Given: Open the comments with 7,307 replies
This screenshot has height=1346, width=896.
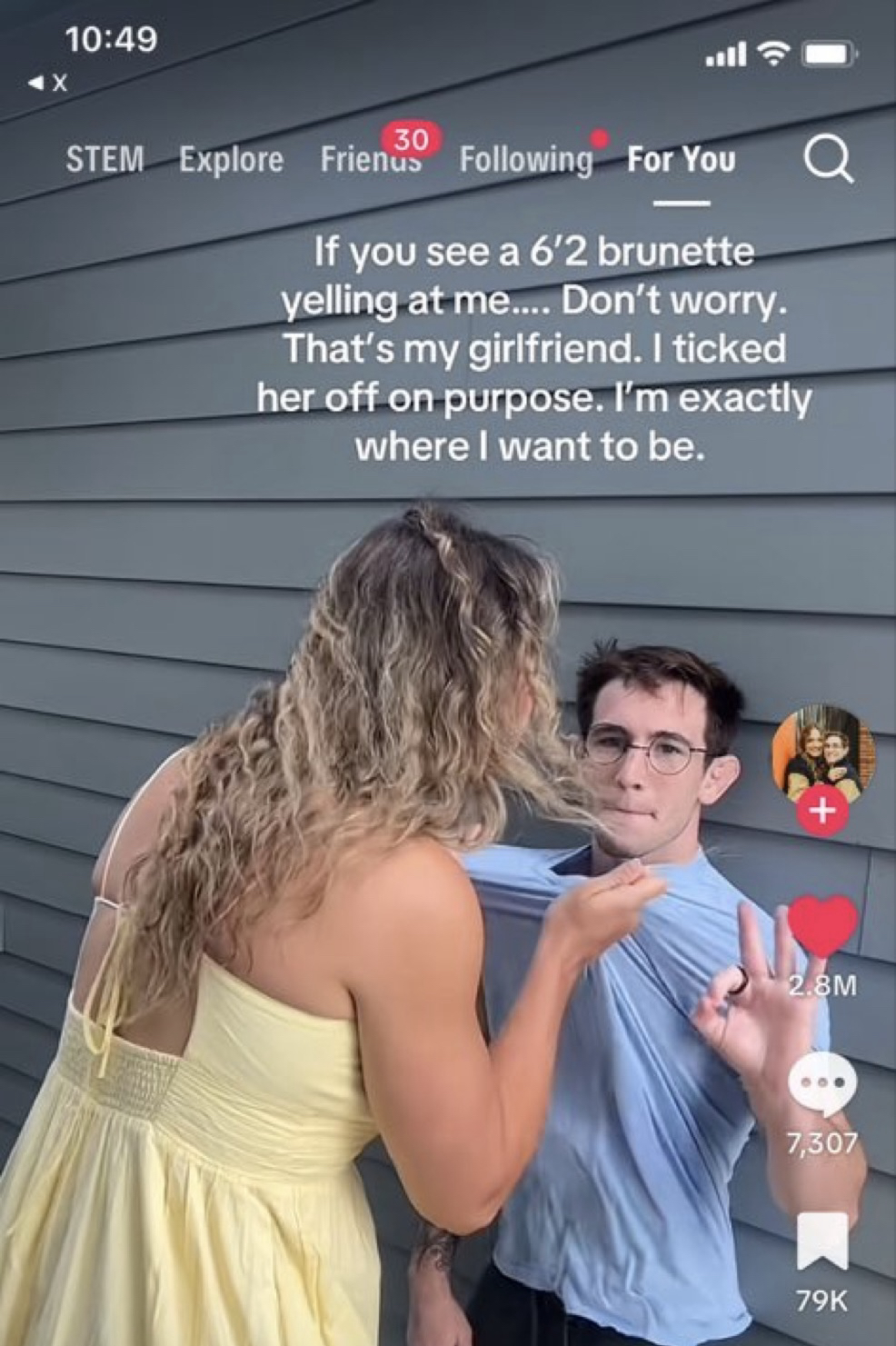Looking at the screenshot, I should [x=822, y=1084].
